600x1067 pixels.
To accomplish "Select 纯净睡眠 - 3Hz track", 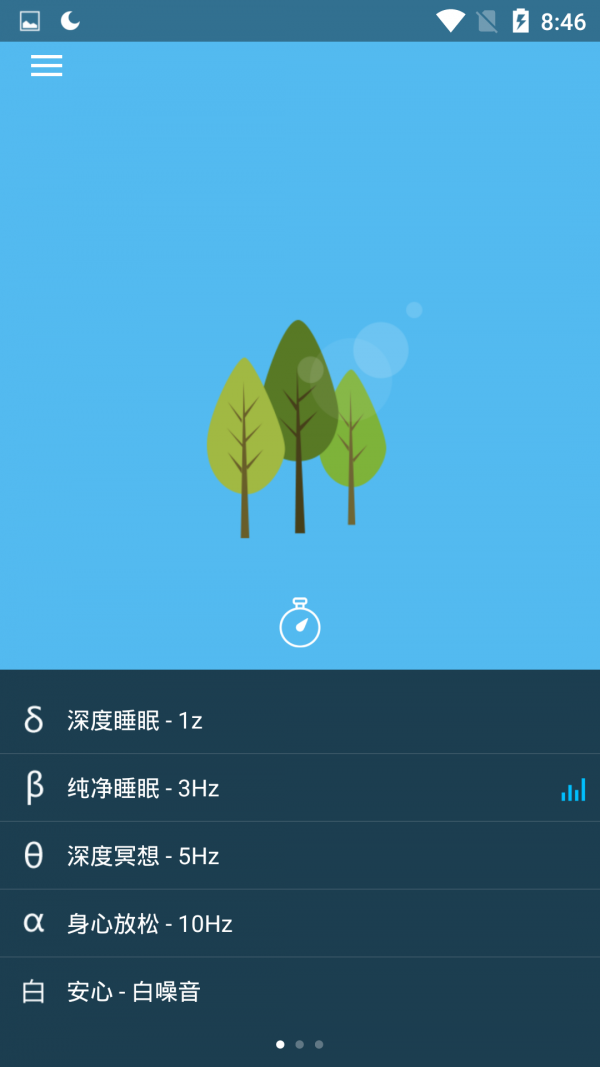I will (x=143, y=788).
